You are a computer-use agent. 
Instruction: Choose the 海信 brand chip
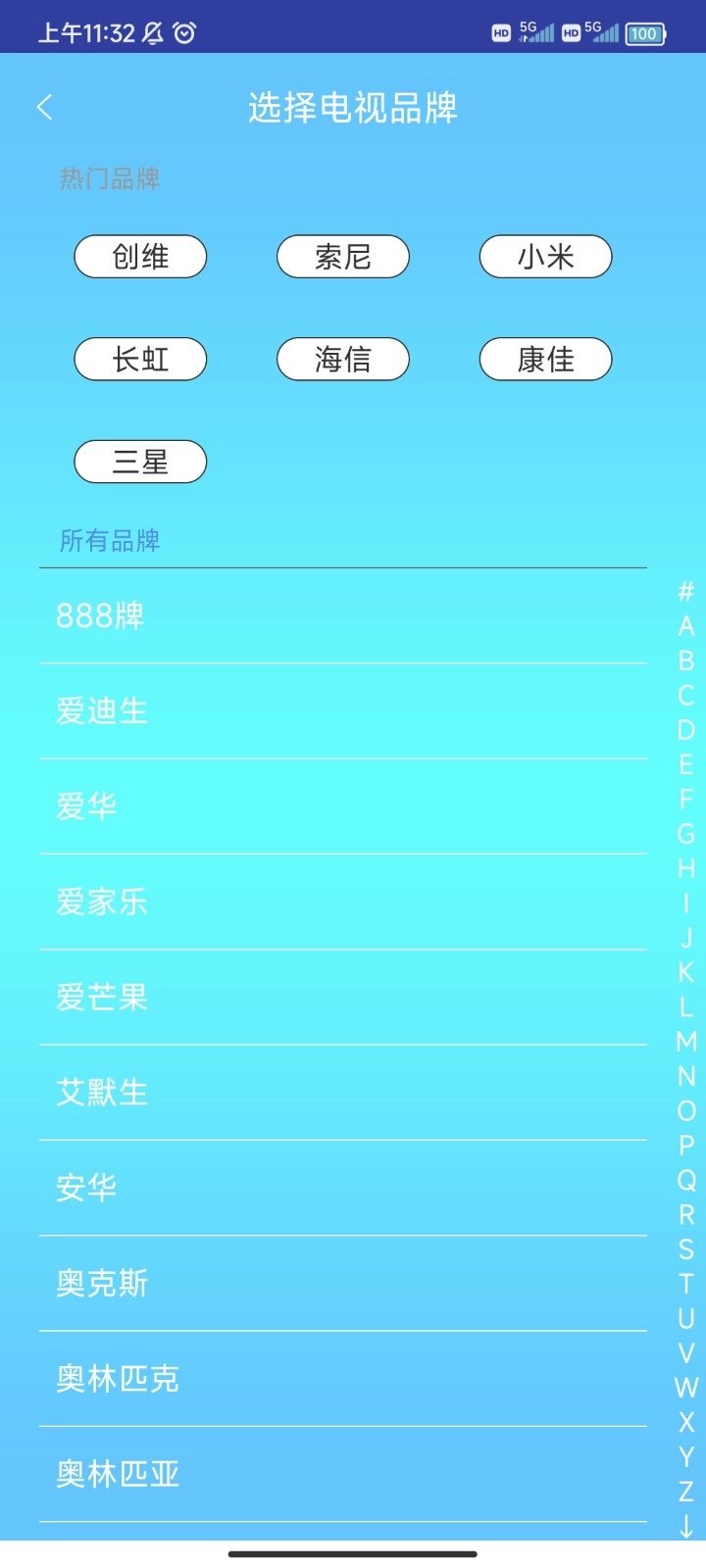click(x=342, y=359)
